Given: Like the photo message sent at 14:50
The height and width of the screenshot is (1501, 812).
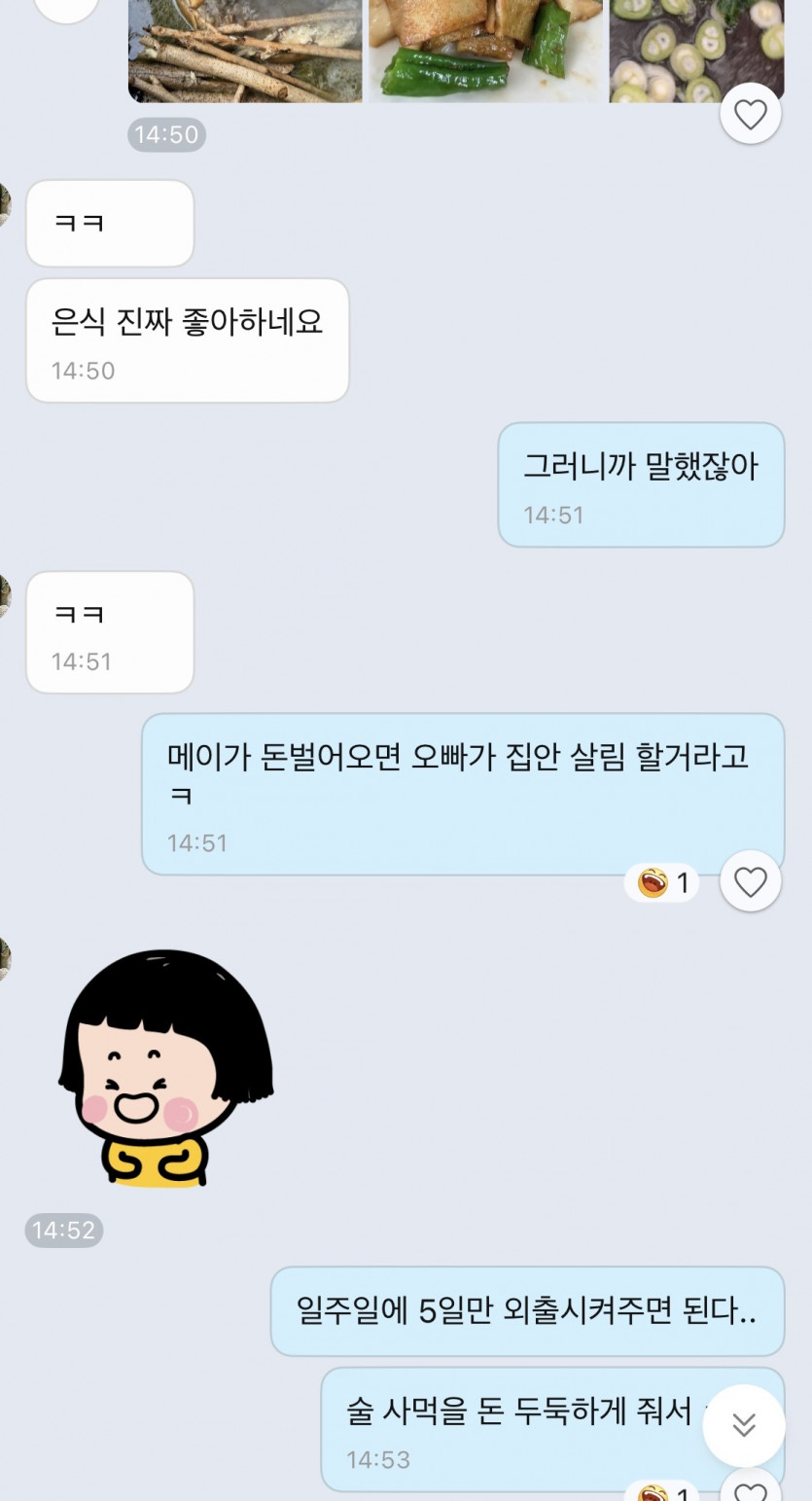Looking at the screenshot, I should point(750,114).
